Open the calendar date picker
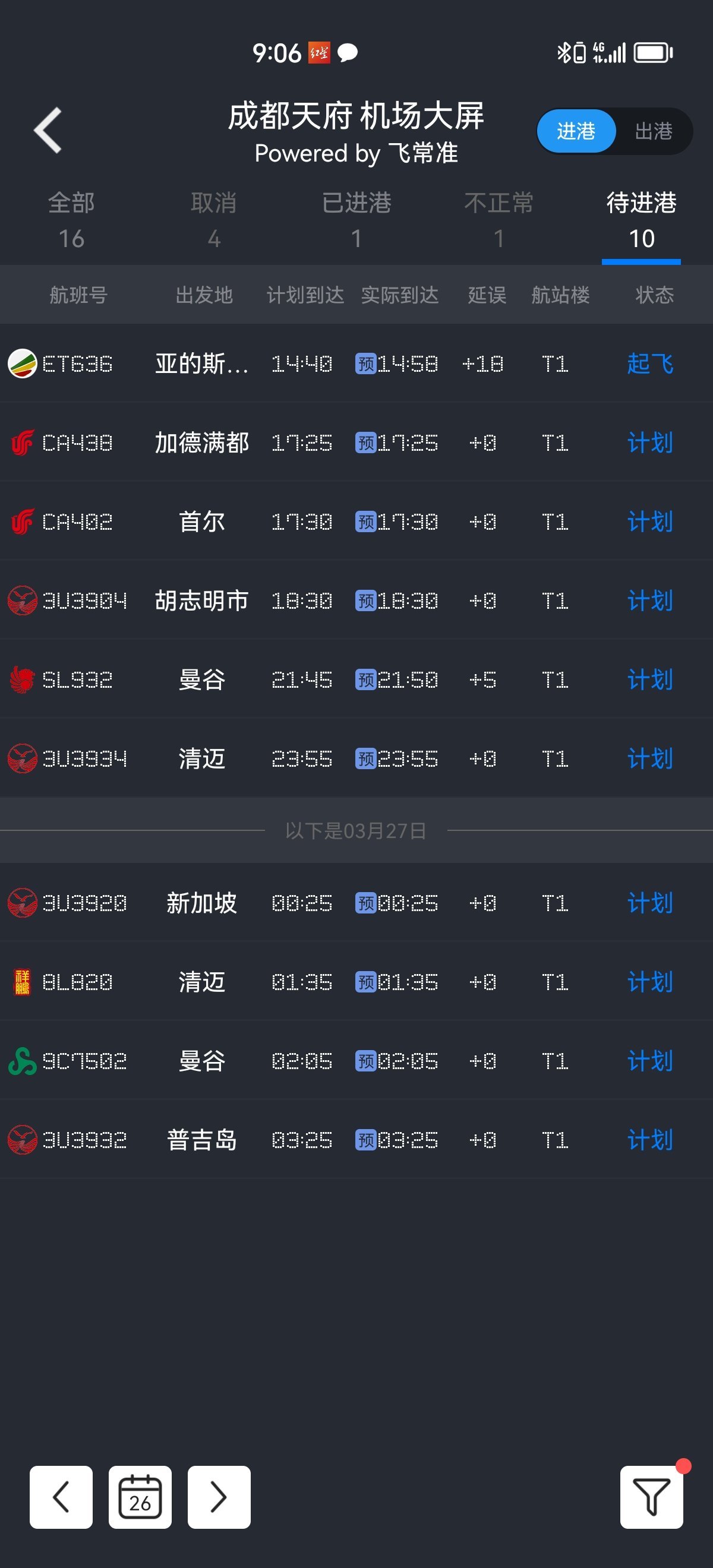 tap(140, 1497)
